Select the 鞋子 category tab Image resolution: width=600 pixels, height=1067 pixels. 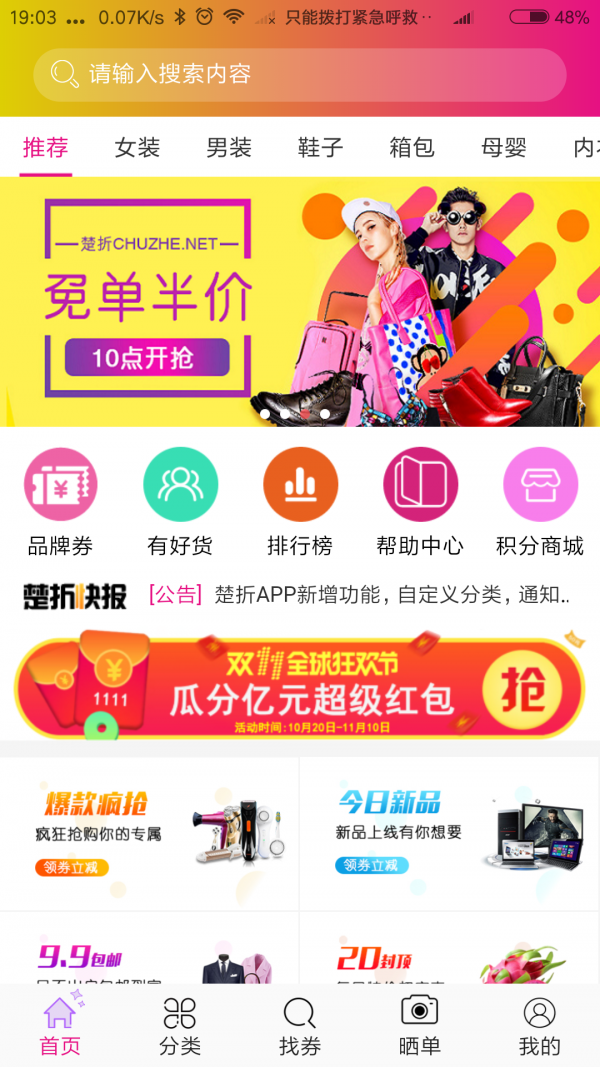point(320,148)
